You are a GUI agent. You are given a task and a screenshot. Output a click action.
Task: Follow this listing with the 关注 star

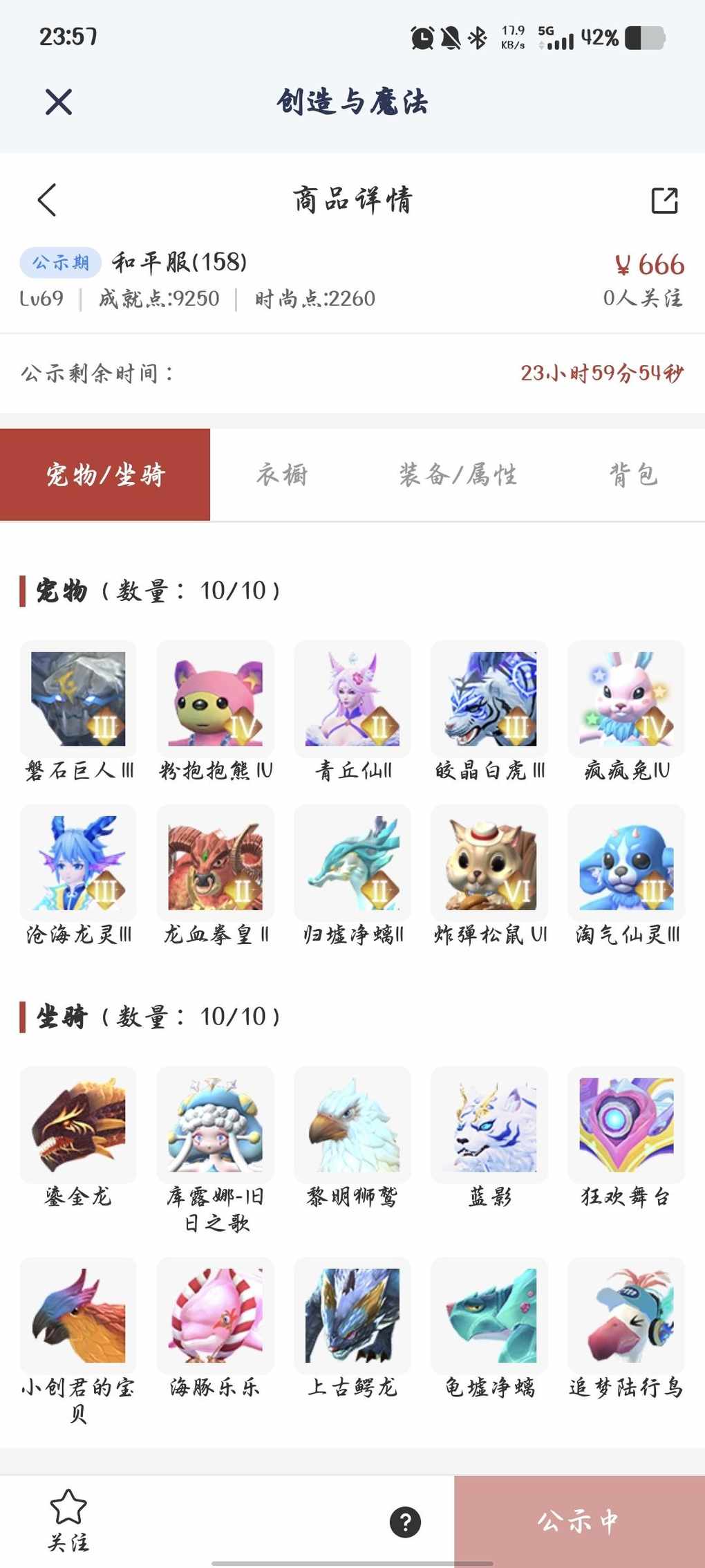68,1519
